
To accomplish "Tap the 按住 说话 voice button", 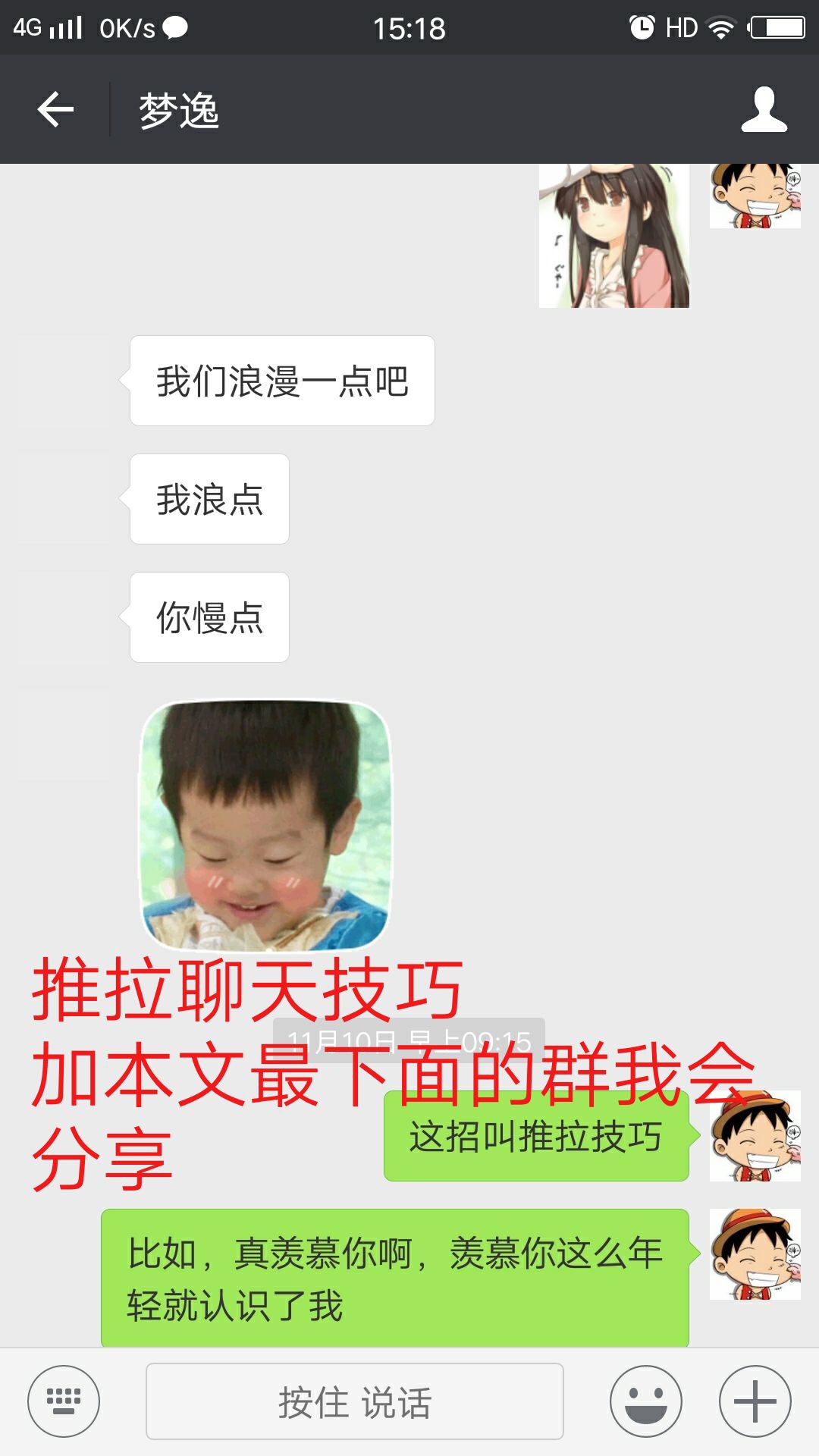I will click(355, 1401).
